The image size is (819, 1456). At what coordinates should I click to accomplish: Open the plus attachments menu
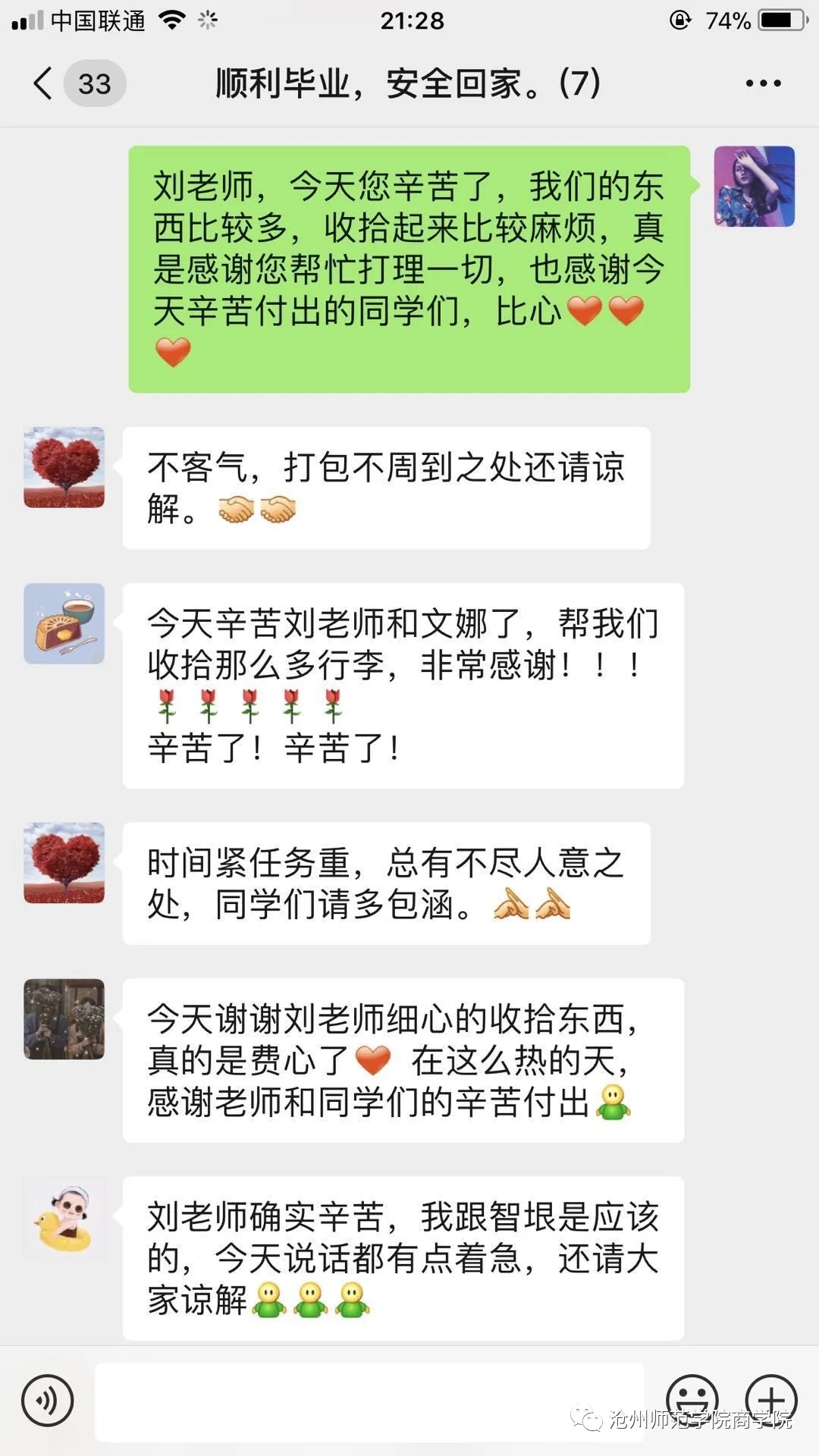point(771,1399)
